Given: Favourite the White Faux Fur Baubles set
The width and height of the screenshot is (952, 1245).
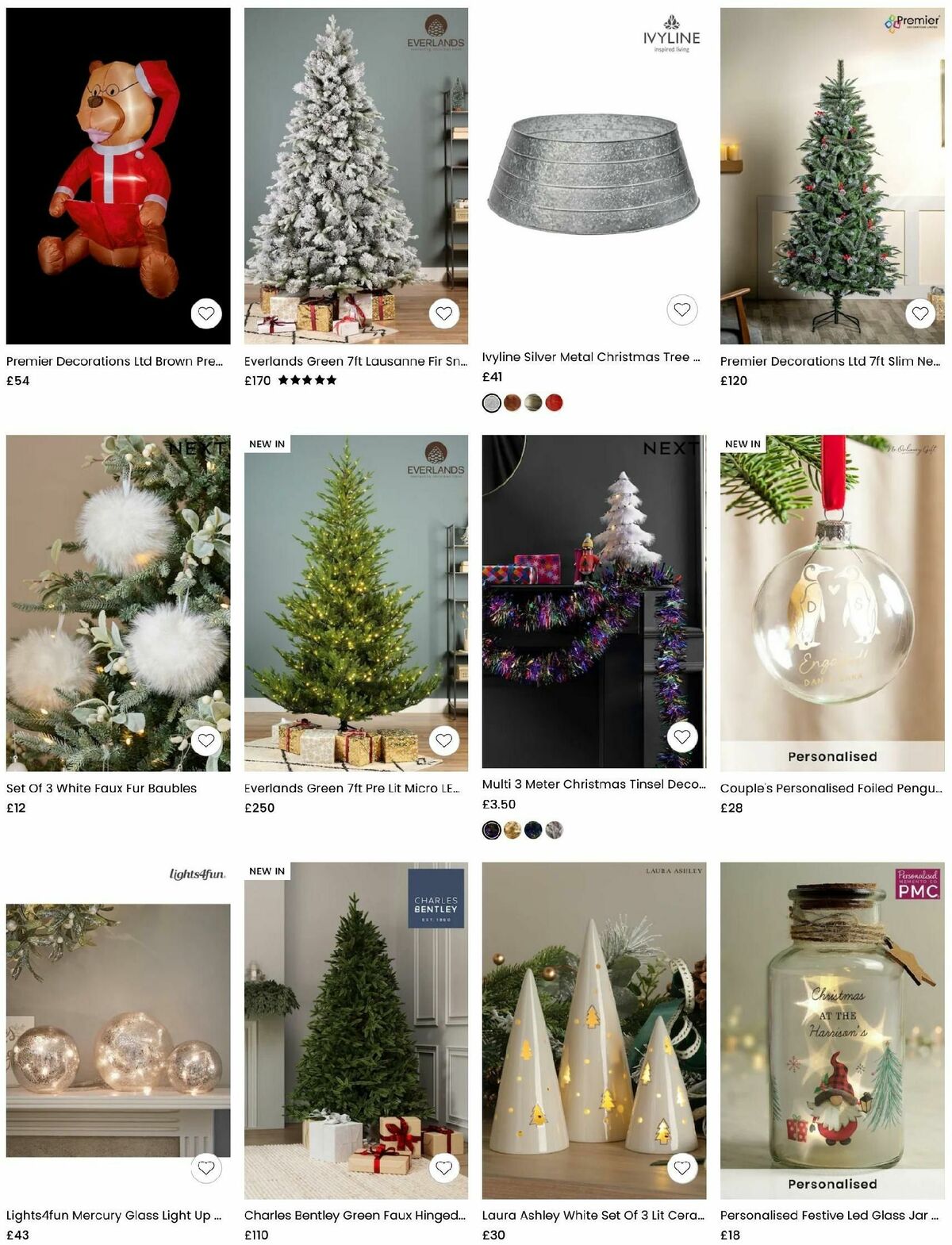Looking at the screenshot, I should coord(206,740).
